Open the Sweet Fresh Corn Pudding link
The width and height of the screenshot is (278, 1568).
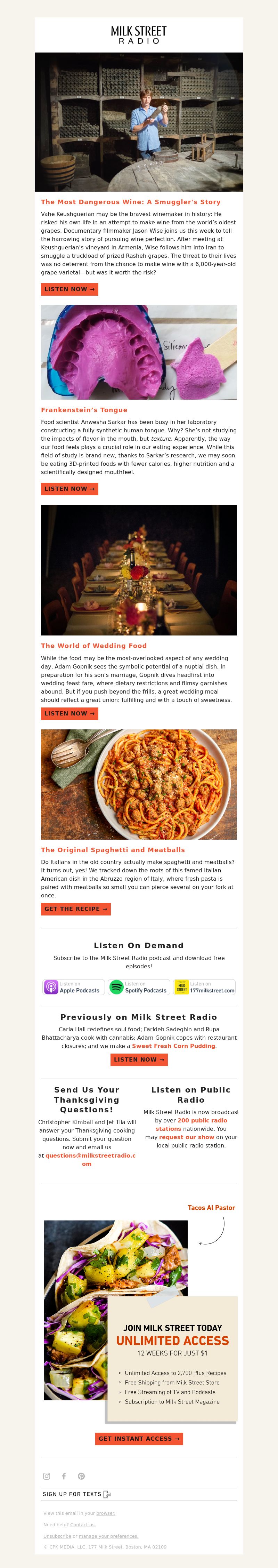pos(173,1046)
